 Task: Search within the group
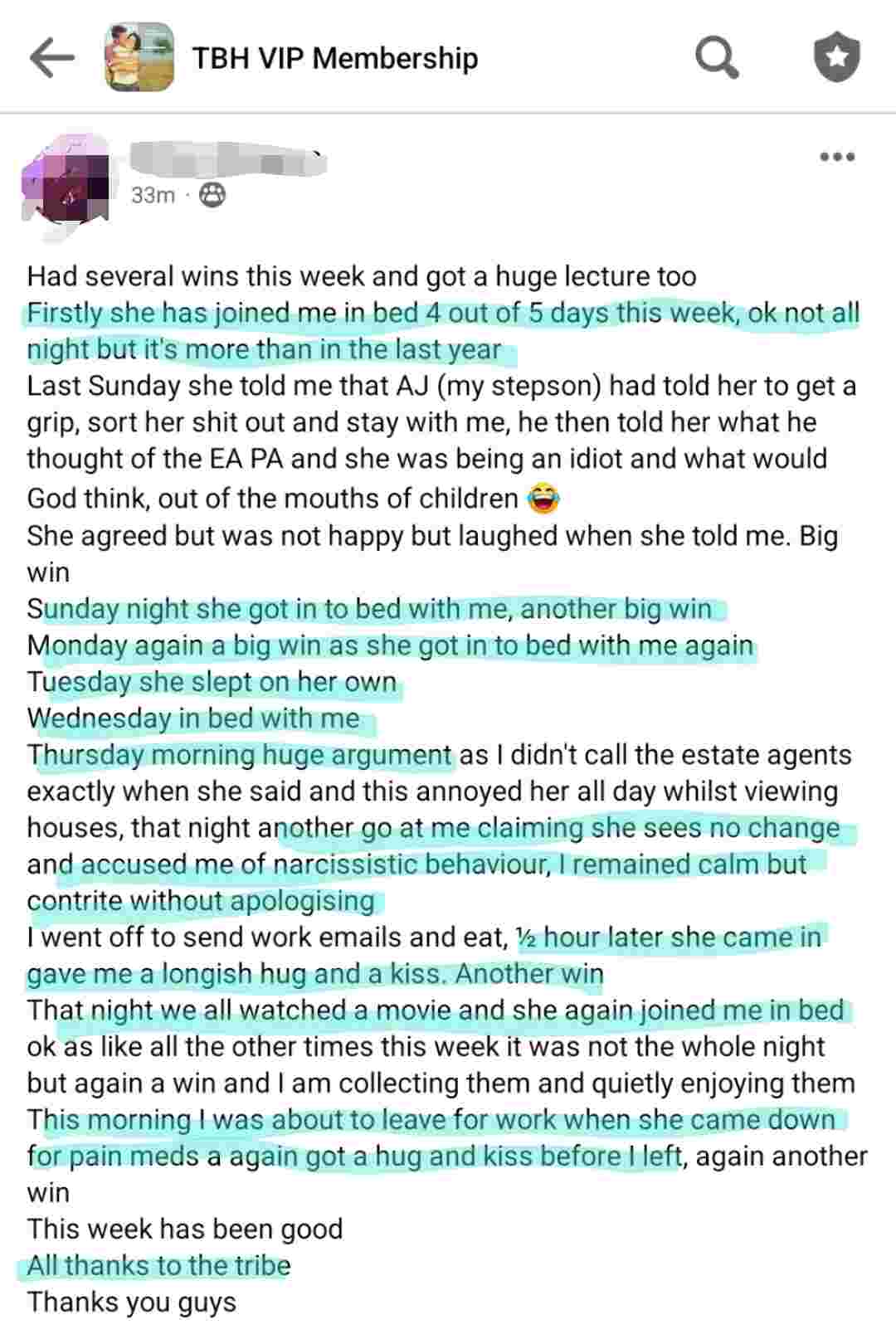(x=716, y=57)
